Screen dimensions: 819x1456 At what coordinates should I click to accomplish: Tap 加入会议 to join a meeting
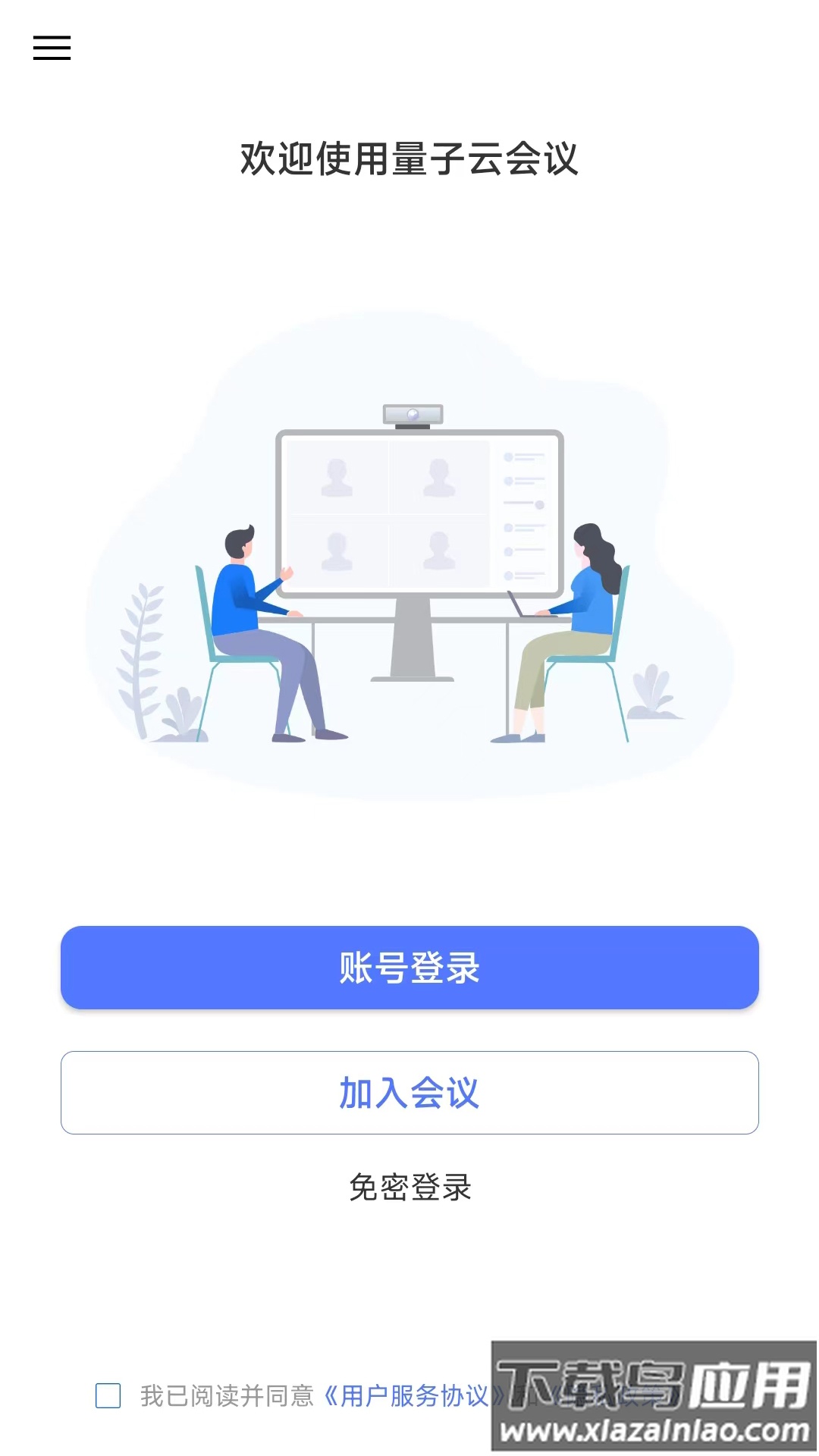coord(409,1093)
